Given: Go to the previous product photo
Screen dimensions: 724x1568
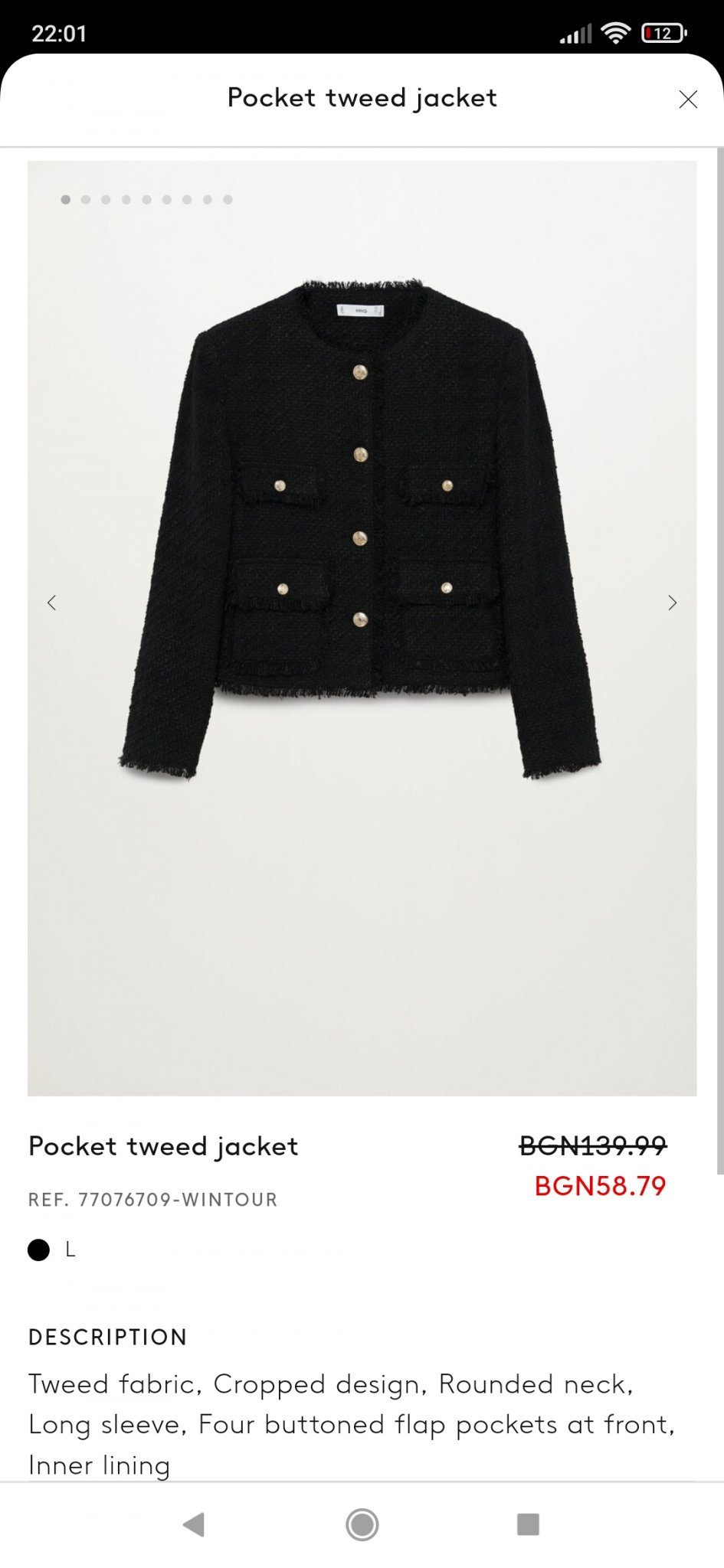Looking at the screenshot, I should tap(51, 603).
